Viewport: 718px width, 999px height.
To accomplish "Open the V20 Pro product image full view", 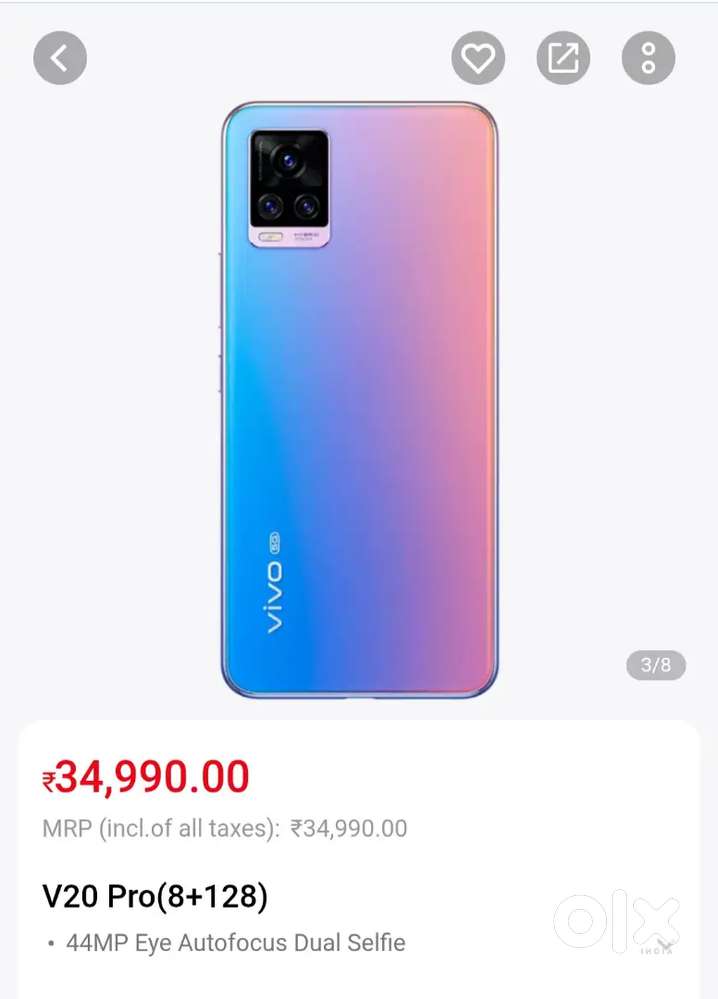I will point(359,400).
